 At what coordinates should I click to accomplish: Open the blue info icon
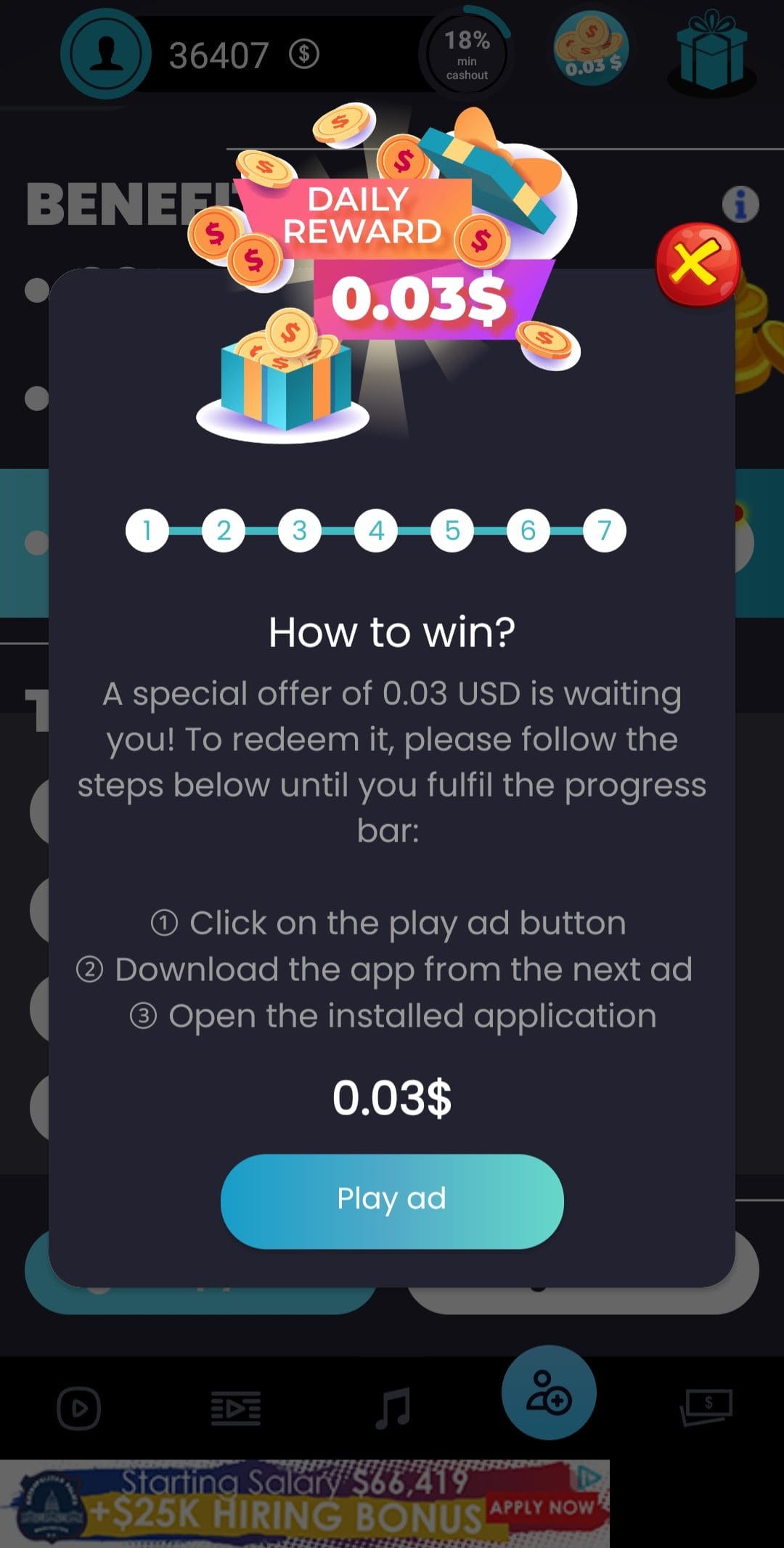740,205
